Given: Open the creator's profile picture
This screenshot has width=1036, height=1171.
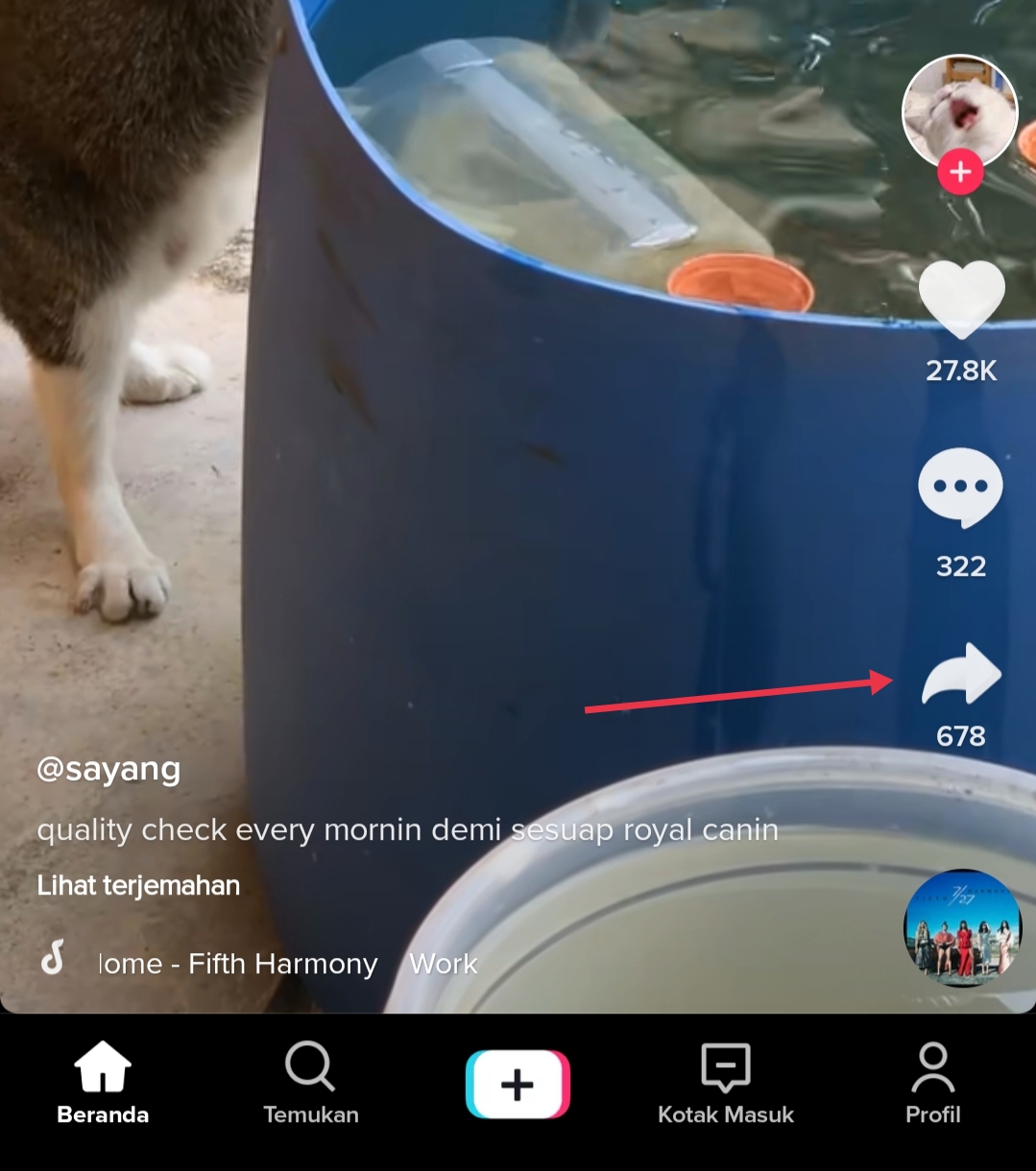Looking at the screenshot, I should (x=959, y=110).
